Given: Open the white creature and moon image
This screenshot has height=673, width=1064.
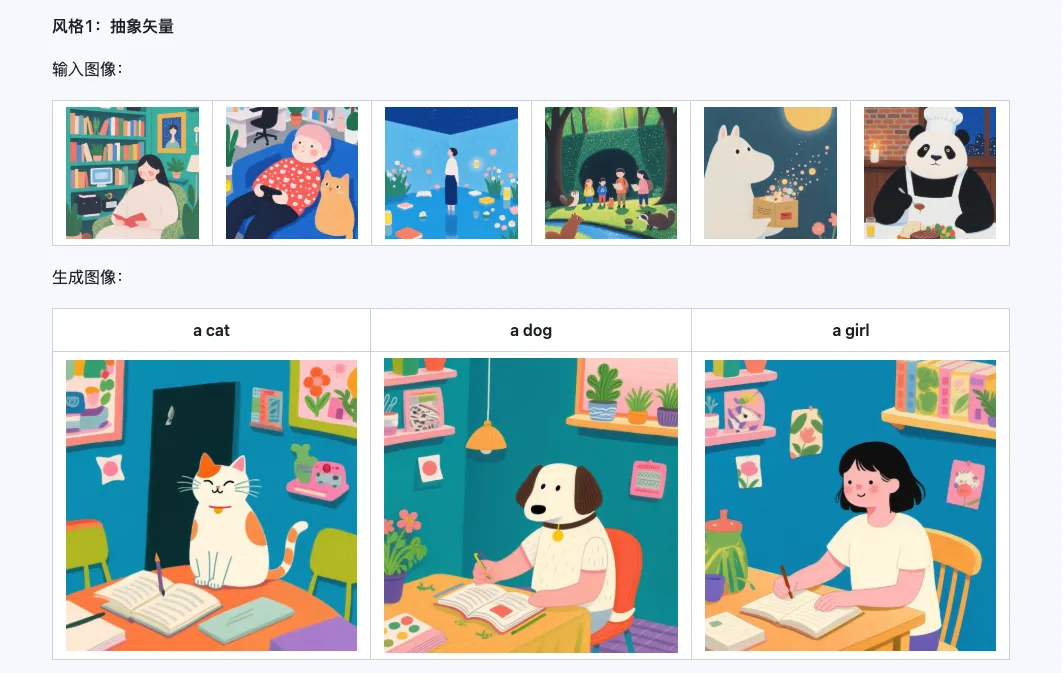Looking at the screenshot, I should (770, 173).
